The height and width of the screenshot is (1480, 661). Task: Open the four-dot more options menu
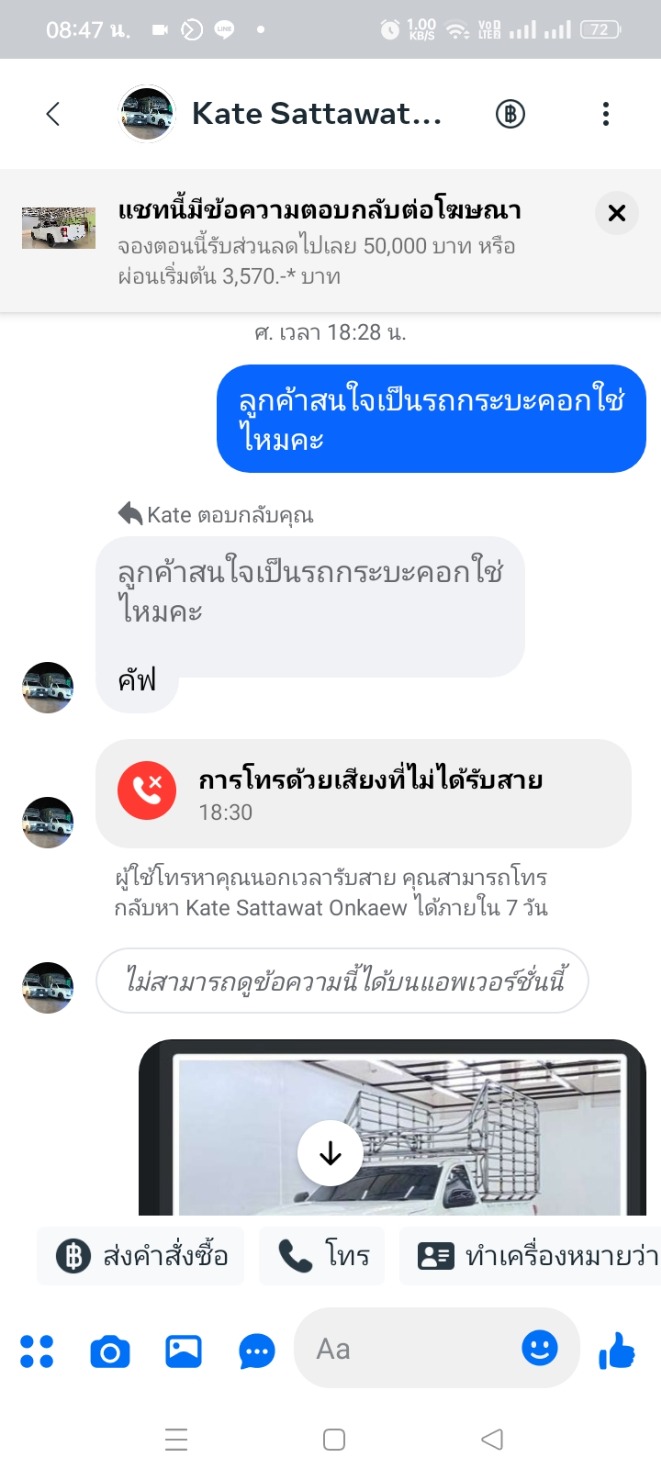click(37, 1351)
